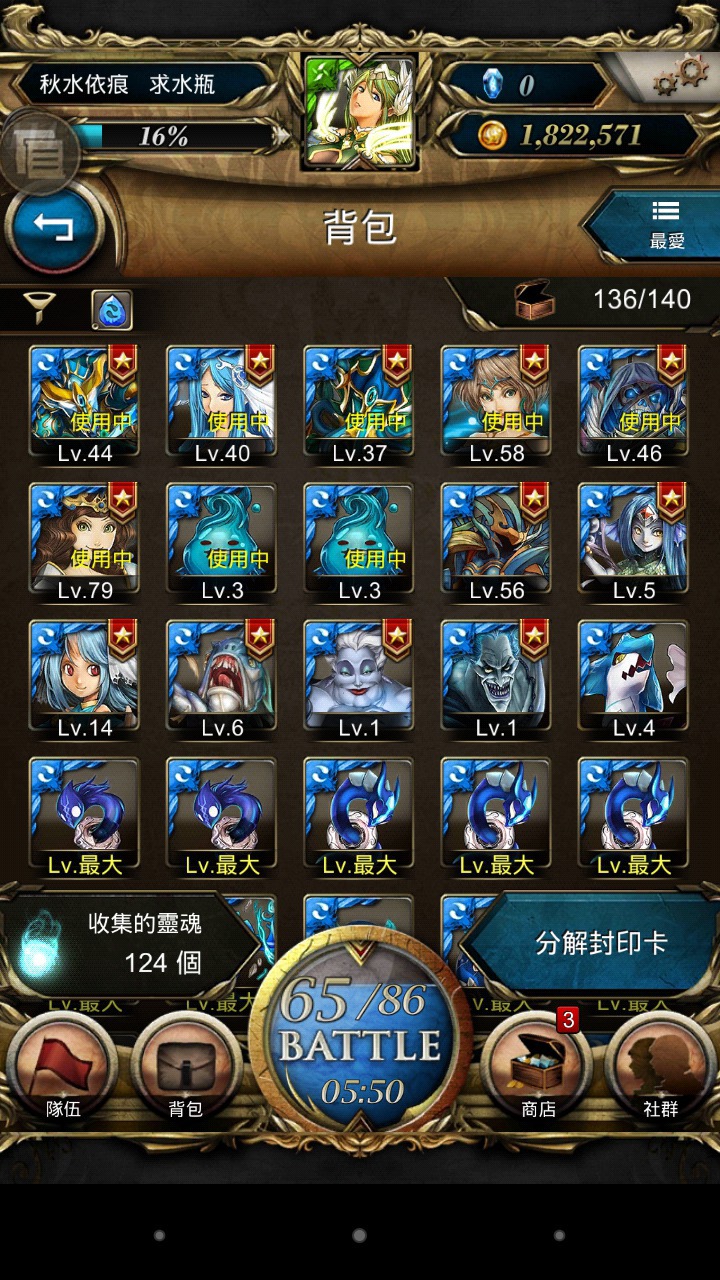Switch to the 隊伍 tab
Image resolution: width=720 pixels, height=1280 pixels.
[61, 1070]
